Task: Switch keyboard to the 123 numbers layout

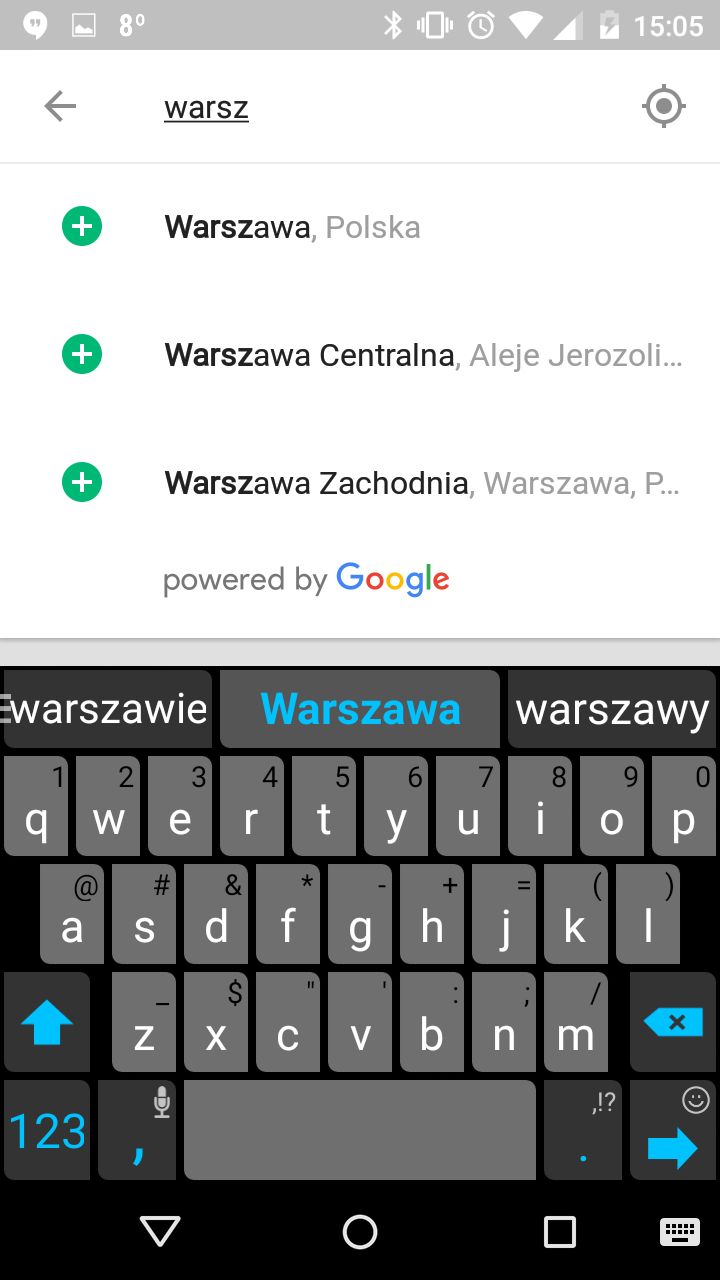Action: [47, 1130]
